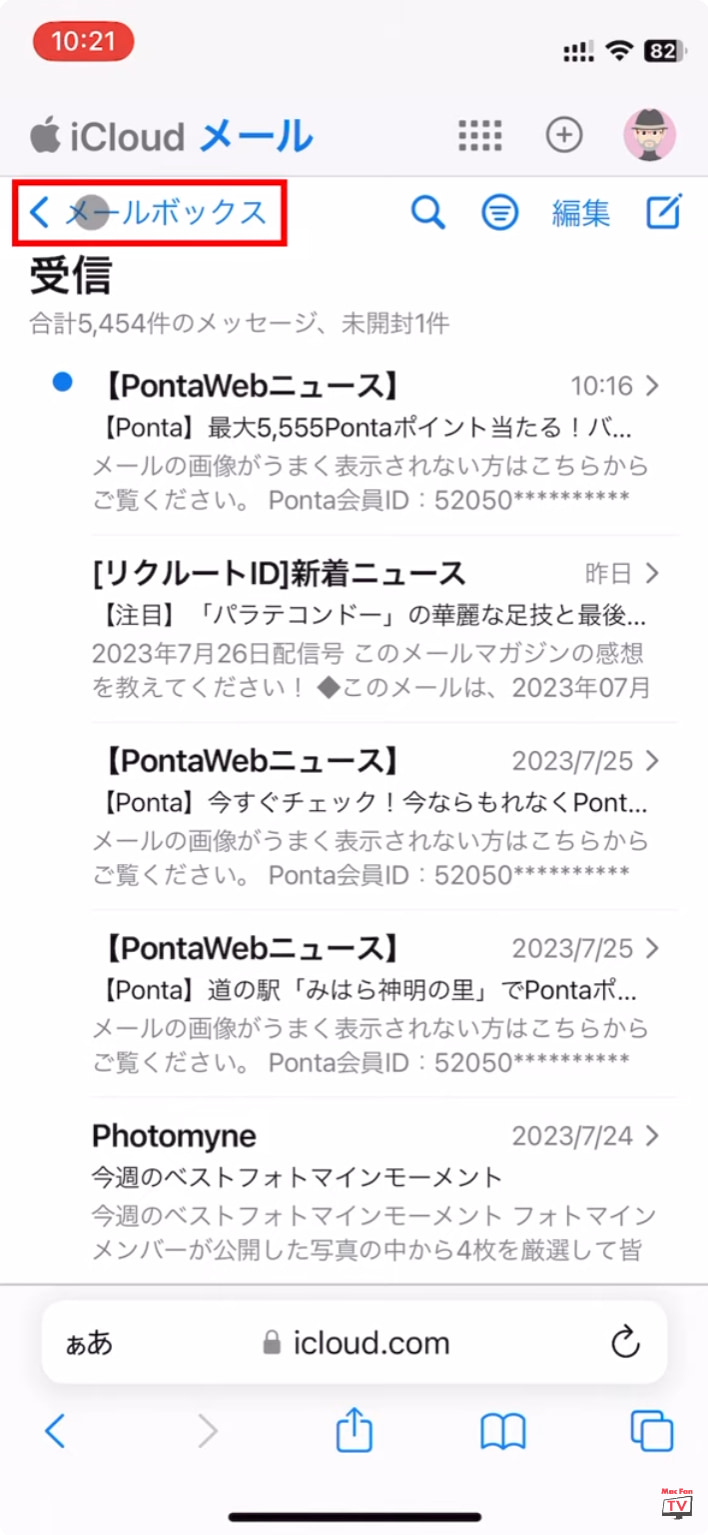Open the account profile avatar
This screenshot has width=708, height=1535.
click(x=650, y=134)
